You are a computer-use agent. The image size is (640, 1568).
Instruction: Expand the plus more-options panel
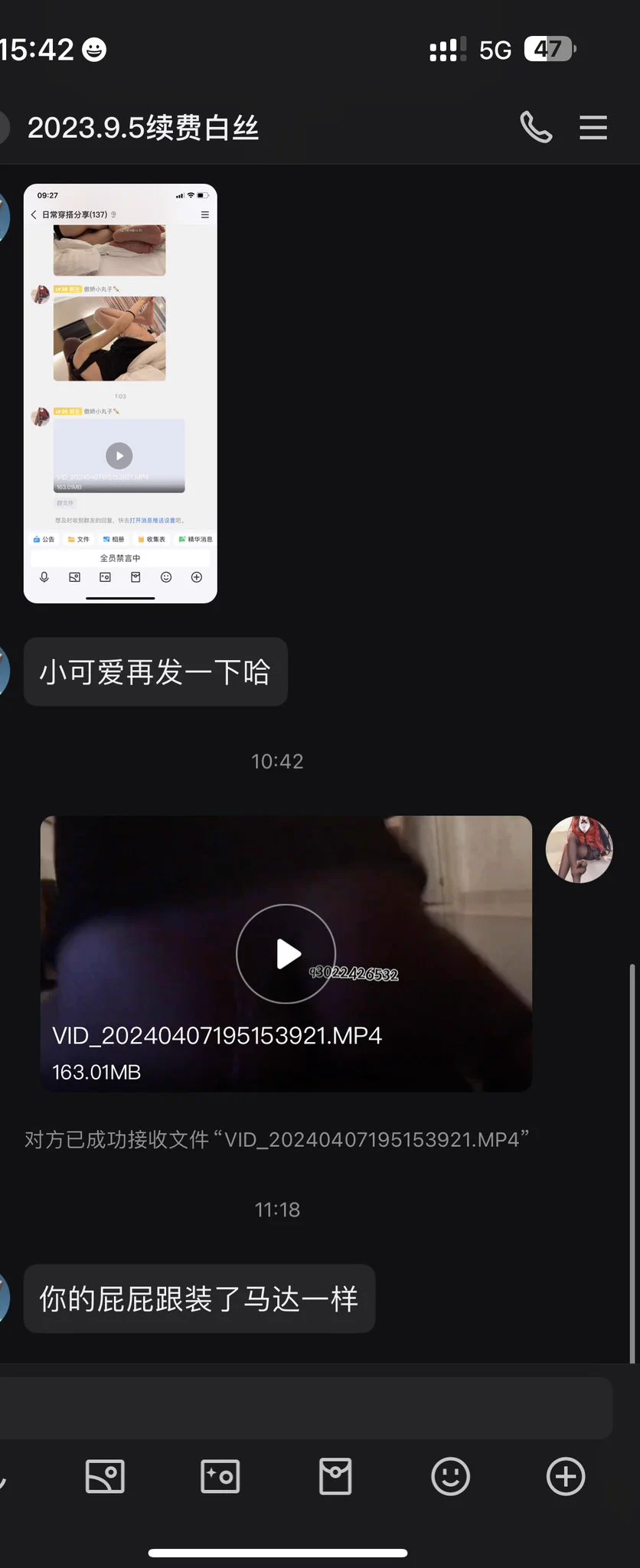point(566,1475)
